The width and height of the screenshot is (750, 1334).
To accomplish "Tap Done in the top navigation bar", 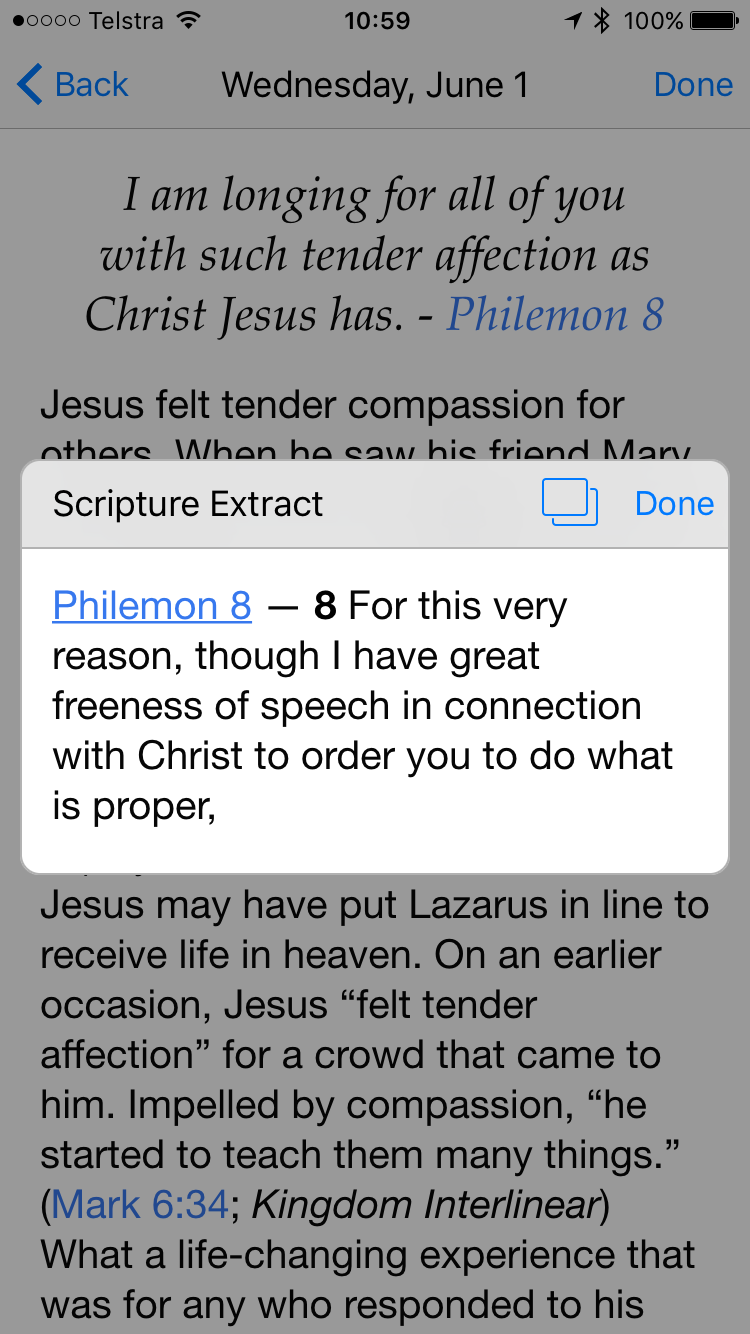I will point(693,85).
